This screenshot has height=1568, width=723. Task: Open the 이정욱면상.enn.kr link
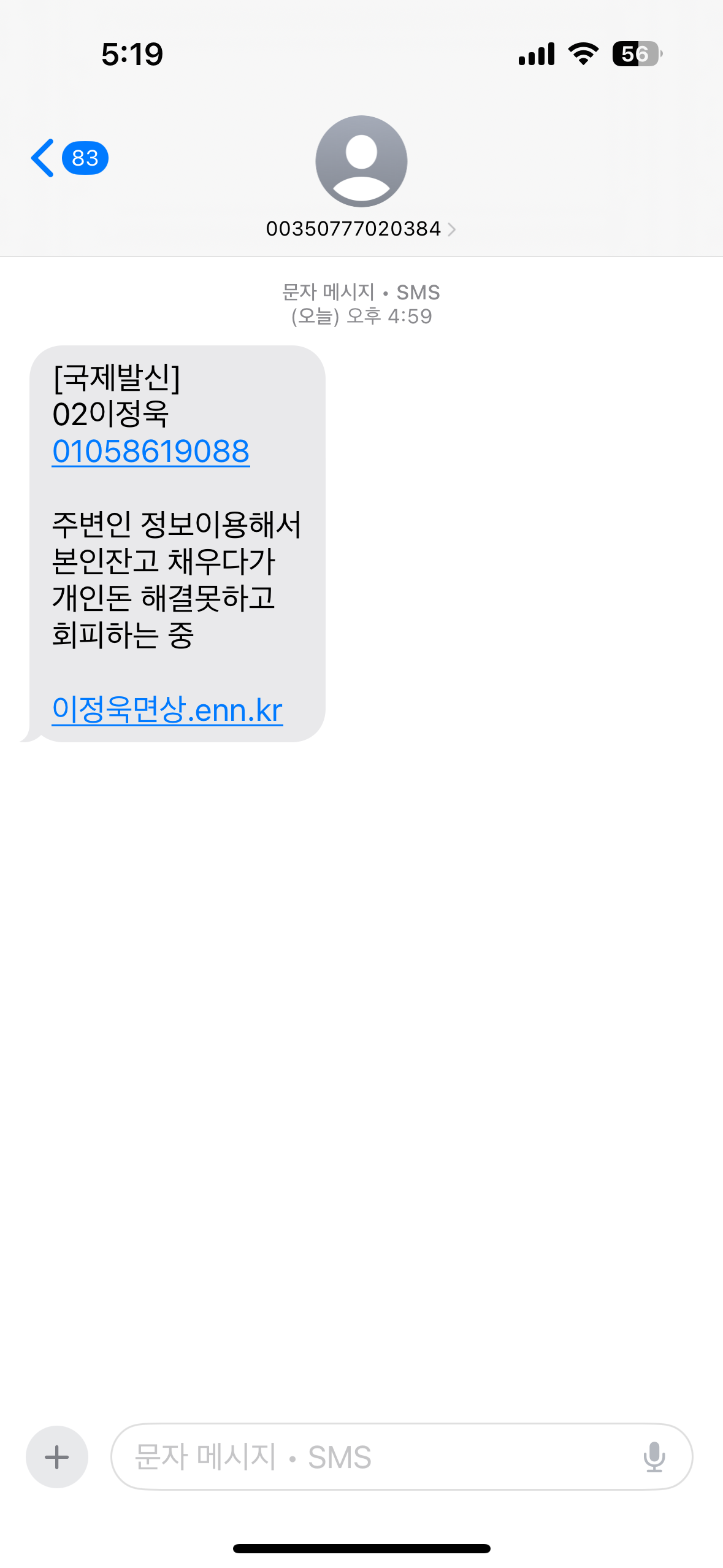point(167,710)
